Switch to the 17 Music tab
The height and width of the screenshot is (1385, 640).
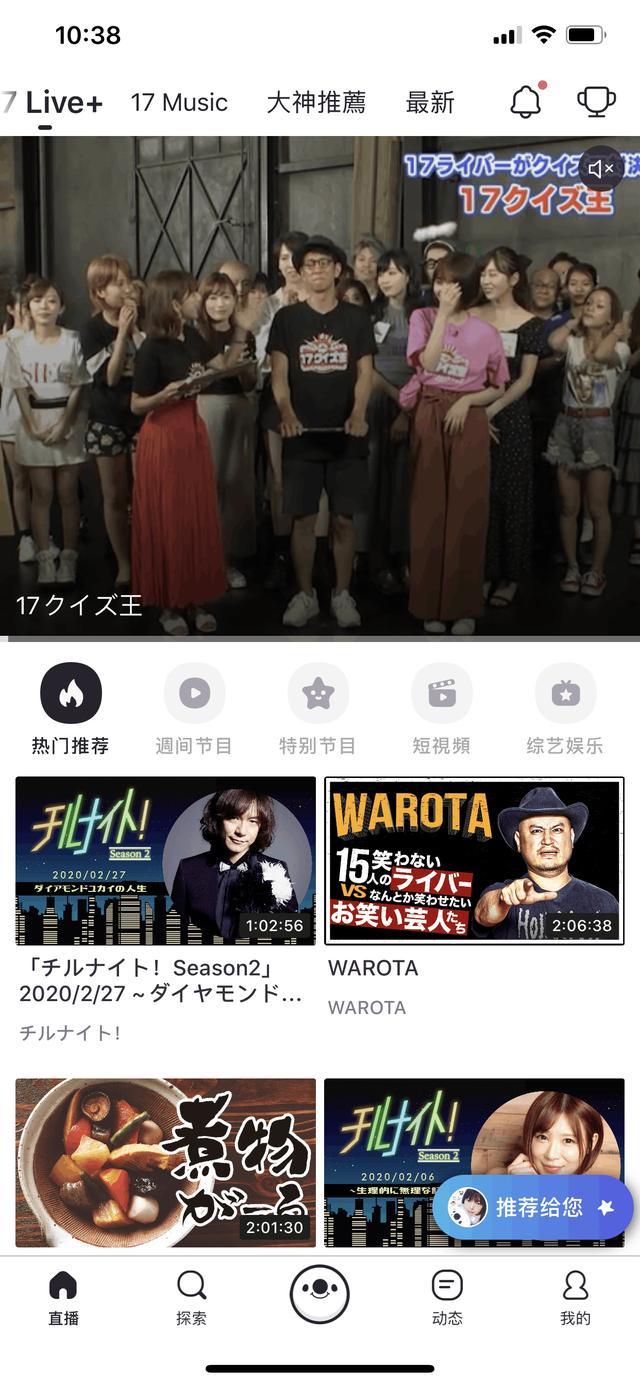pyautogui.click(x=179, y=102)
